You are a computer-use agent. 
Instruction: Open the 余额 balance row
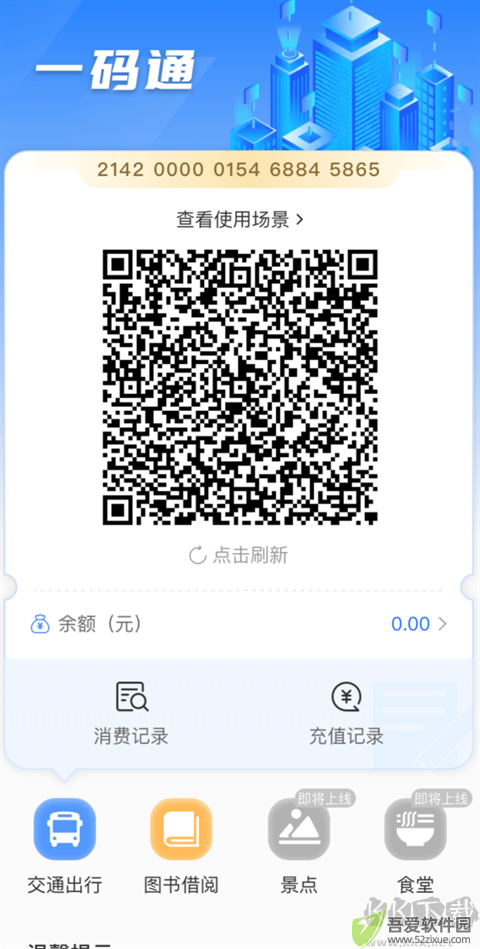click(x=239, y=623)
